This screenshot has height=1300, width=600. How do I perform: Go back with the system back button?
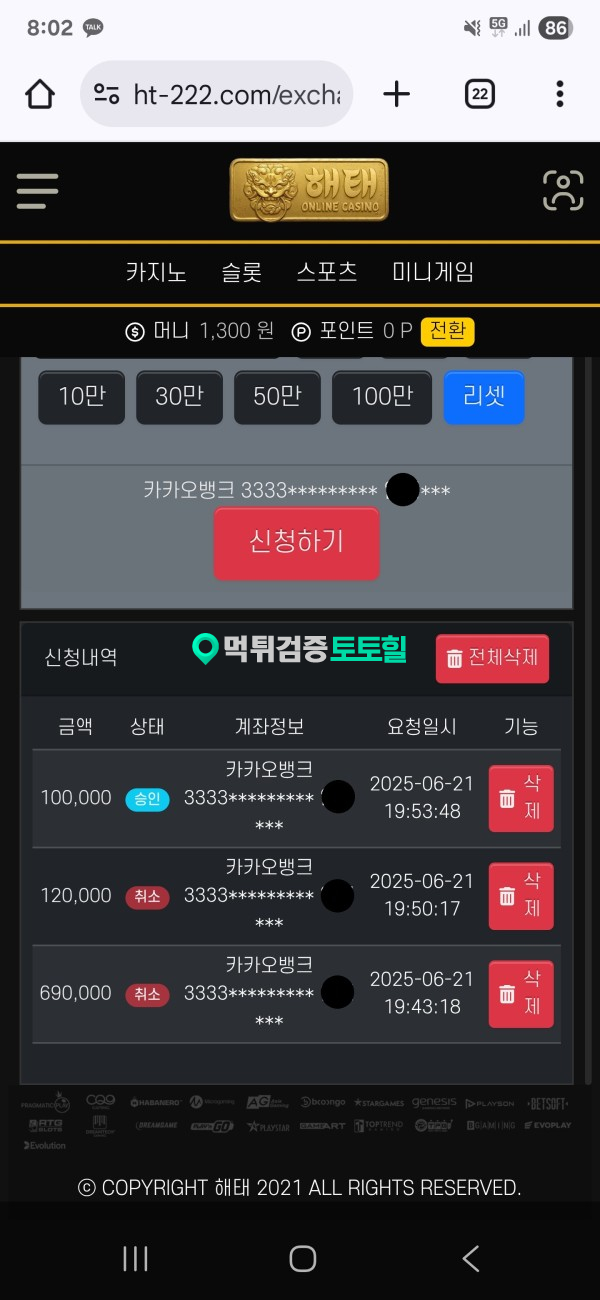pyautogui.click(x=471, y=1258)
